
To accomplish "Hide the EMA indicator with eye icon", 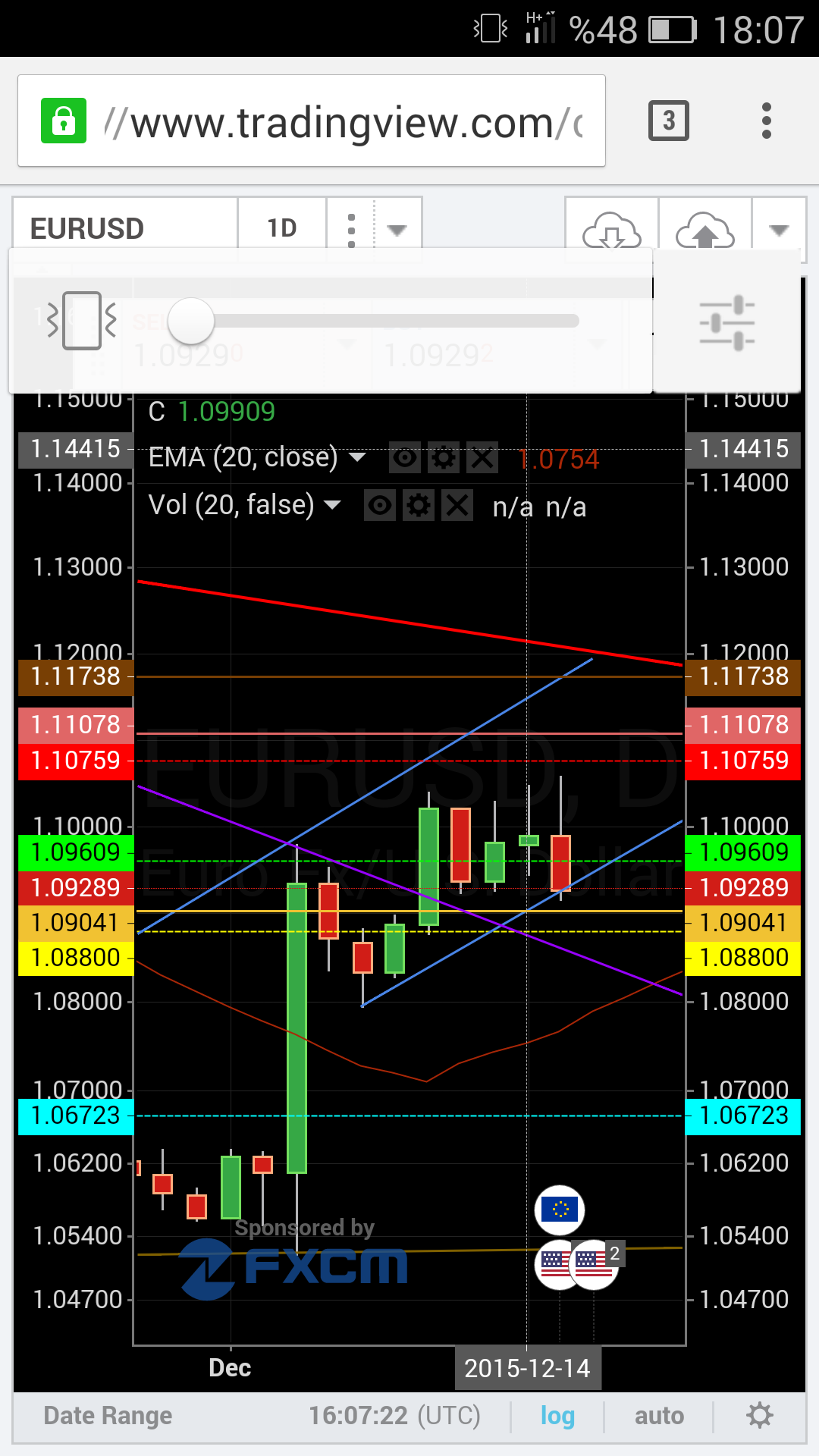I will tap(405, 458).
